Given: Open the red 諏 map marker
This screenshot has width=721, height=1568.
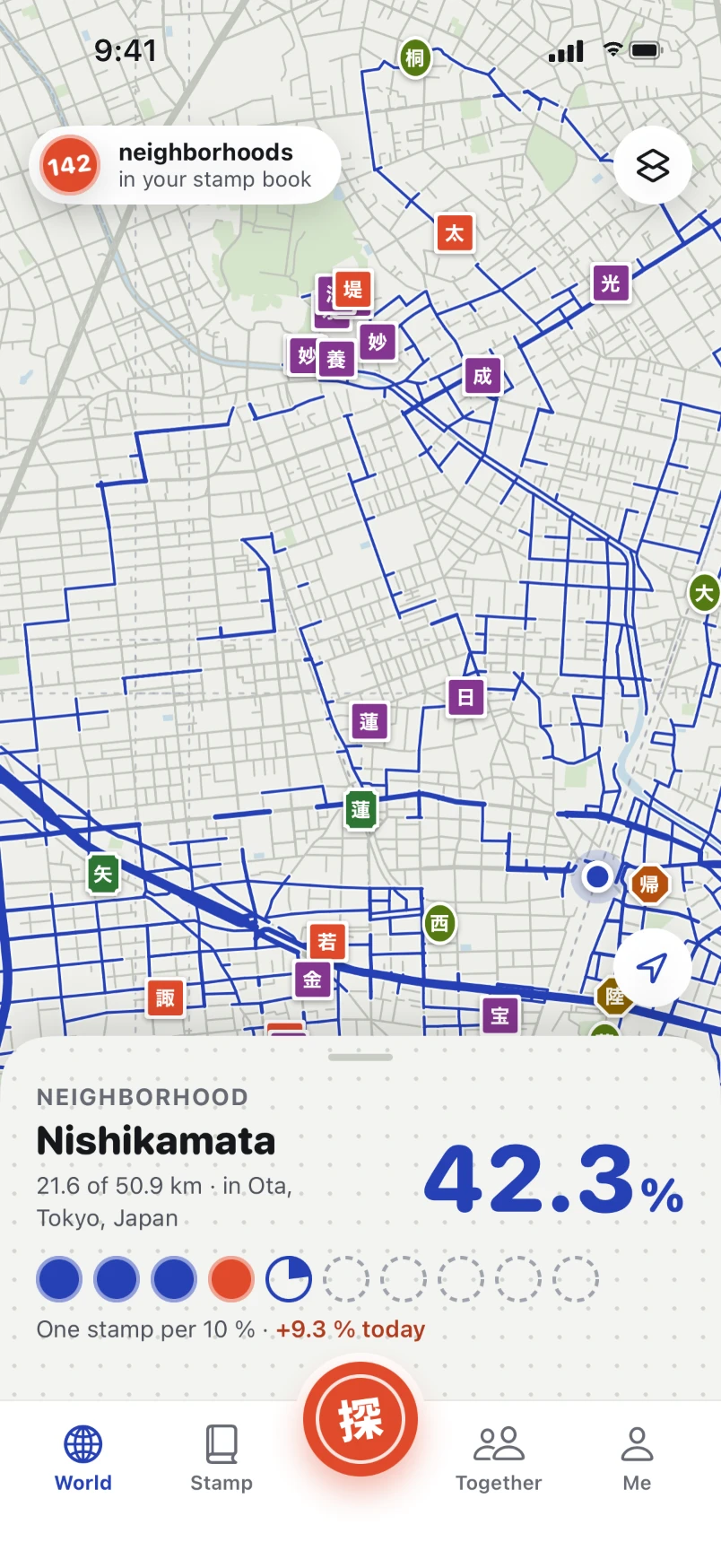Looking at the screenshot, I should coord(166,997).
